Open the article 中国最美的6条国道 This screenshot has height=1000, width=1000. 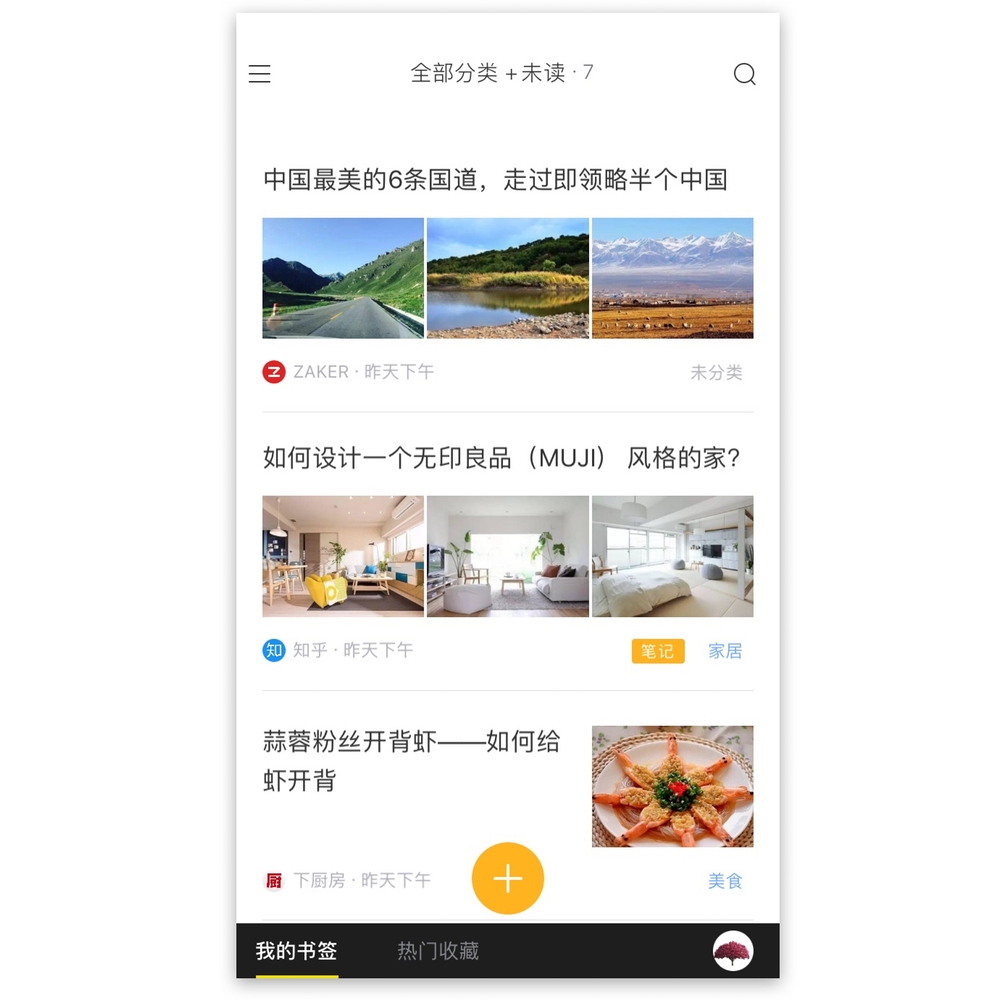(495, 180)
